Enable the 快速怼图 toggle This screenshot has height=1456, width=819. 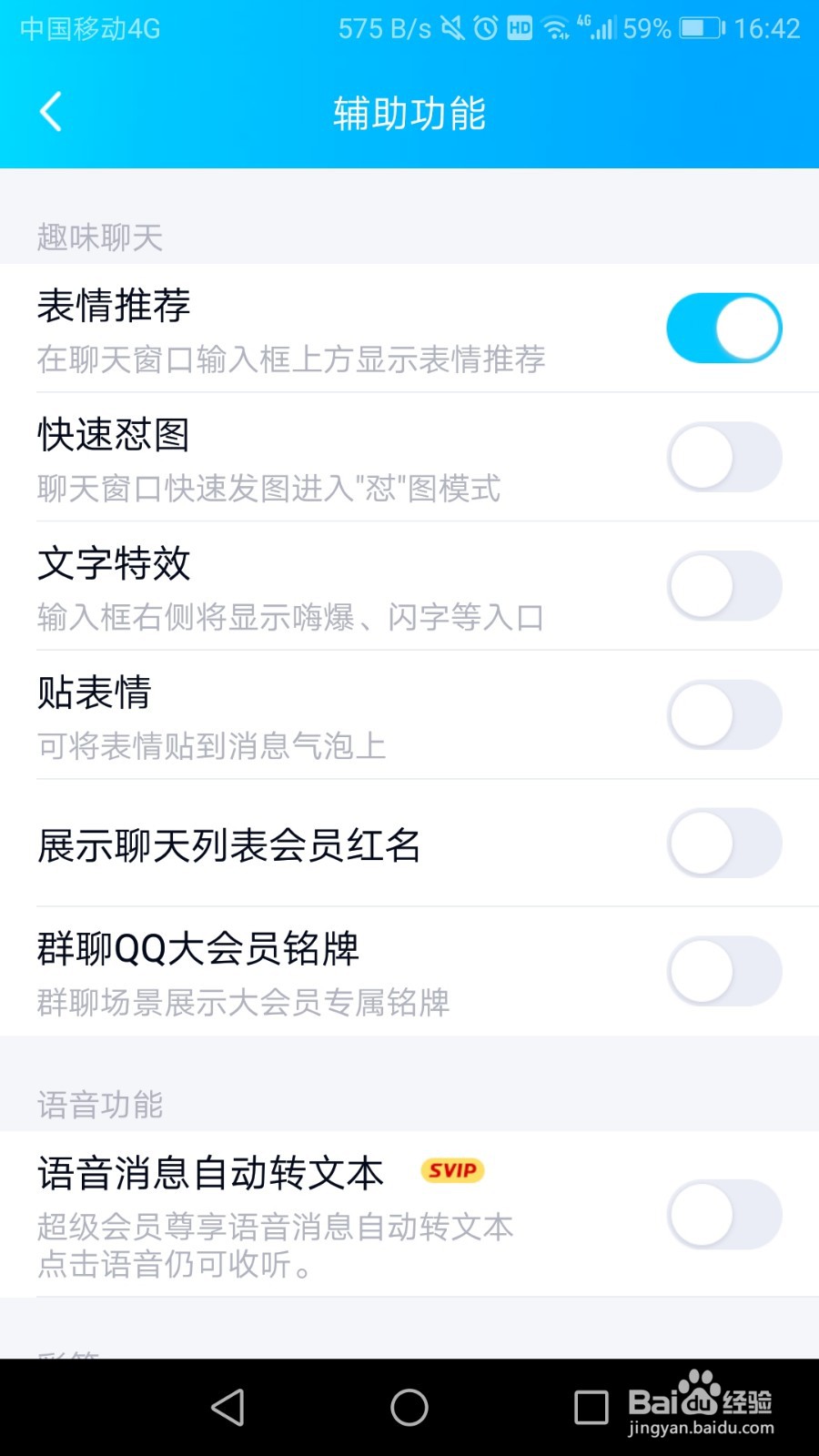point(724,457)
